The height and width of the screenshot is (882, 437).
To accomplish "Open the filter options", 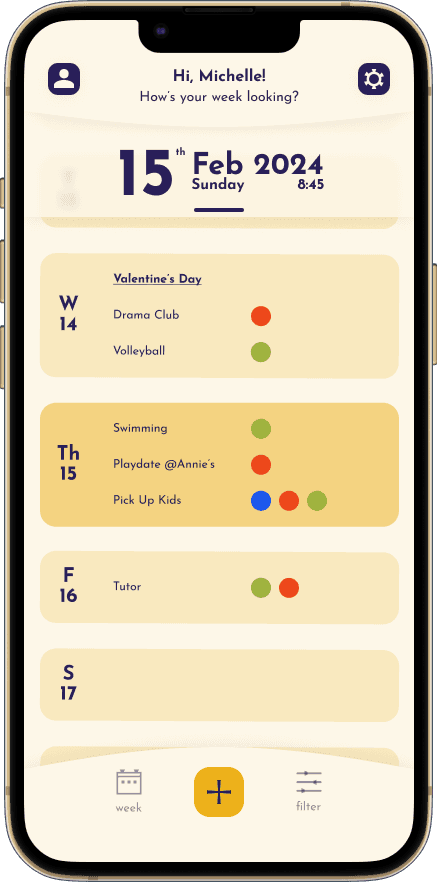I will (309, 791).
